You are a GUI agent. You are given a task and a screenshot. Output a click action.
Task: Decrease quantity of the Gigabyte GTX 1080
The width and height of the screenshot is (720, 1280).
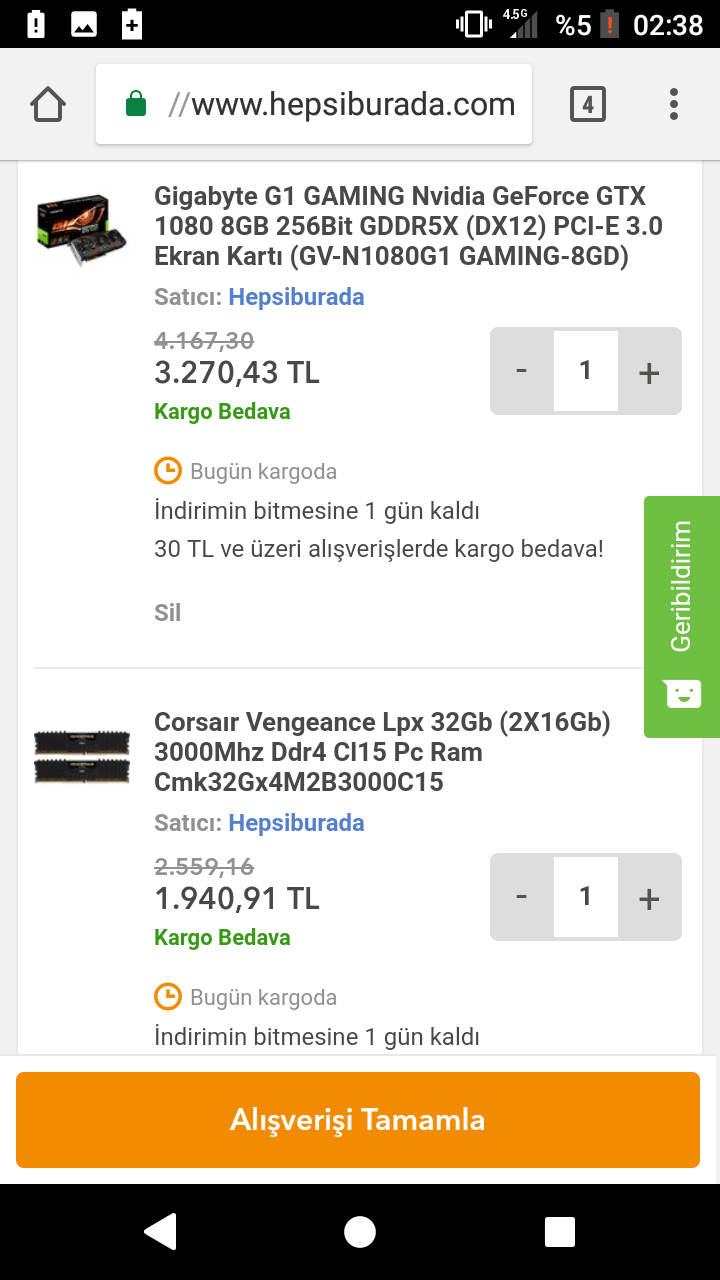521,371
